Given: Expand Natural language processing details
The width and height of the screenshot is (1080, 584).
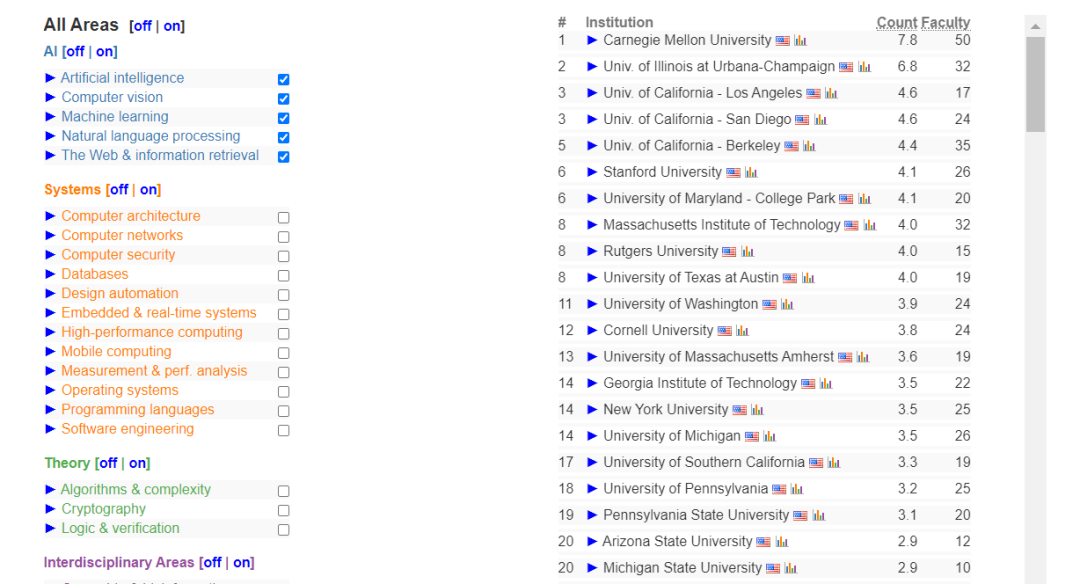Looking at the screenshot, I should pos(51,136).
